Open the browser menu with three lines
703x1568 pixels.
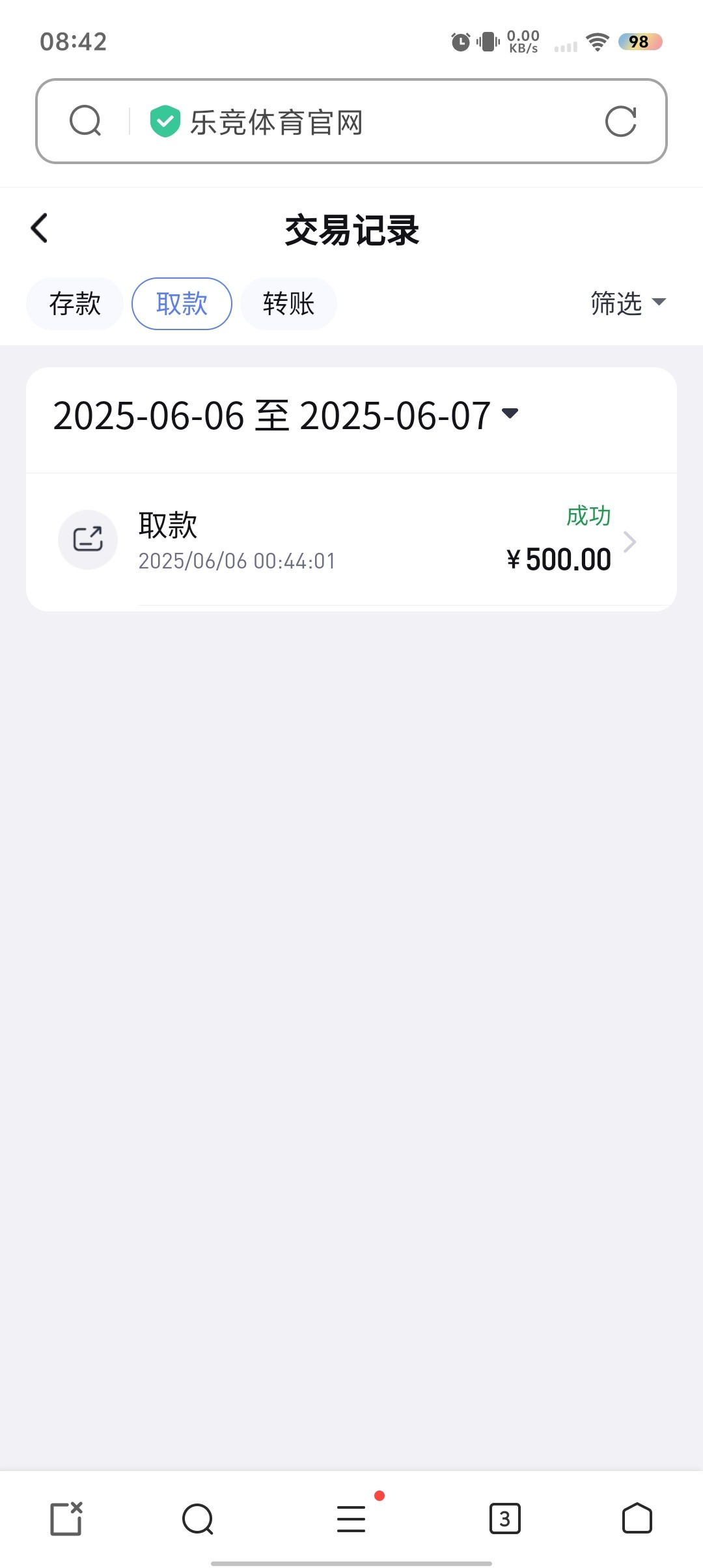pos(351,1519)
